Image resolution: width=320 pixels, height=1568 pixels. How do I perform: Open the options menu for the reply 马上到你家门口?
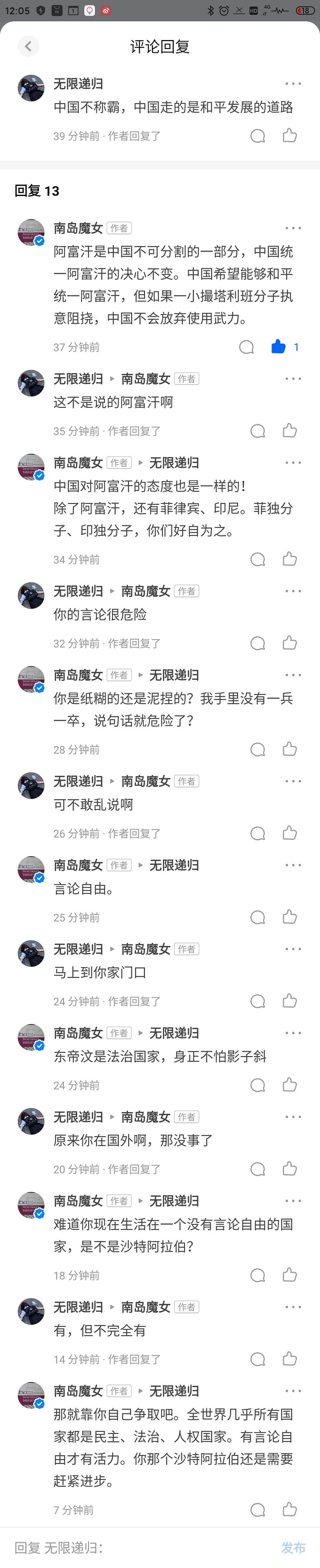click(293, 949)
